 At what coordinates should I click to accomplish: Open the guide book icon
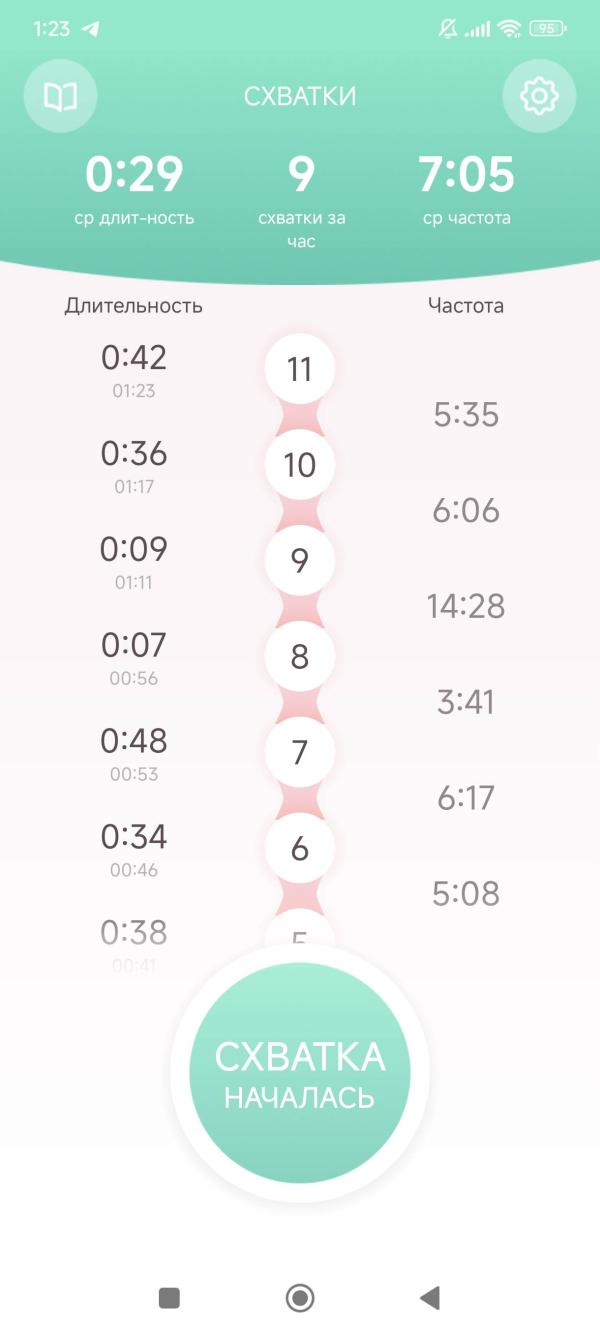coord(60,96)
